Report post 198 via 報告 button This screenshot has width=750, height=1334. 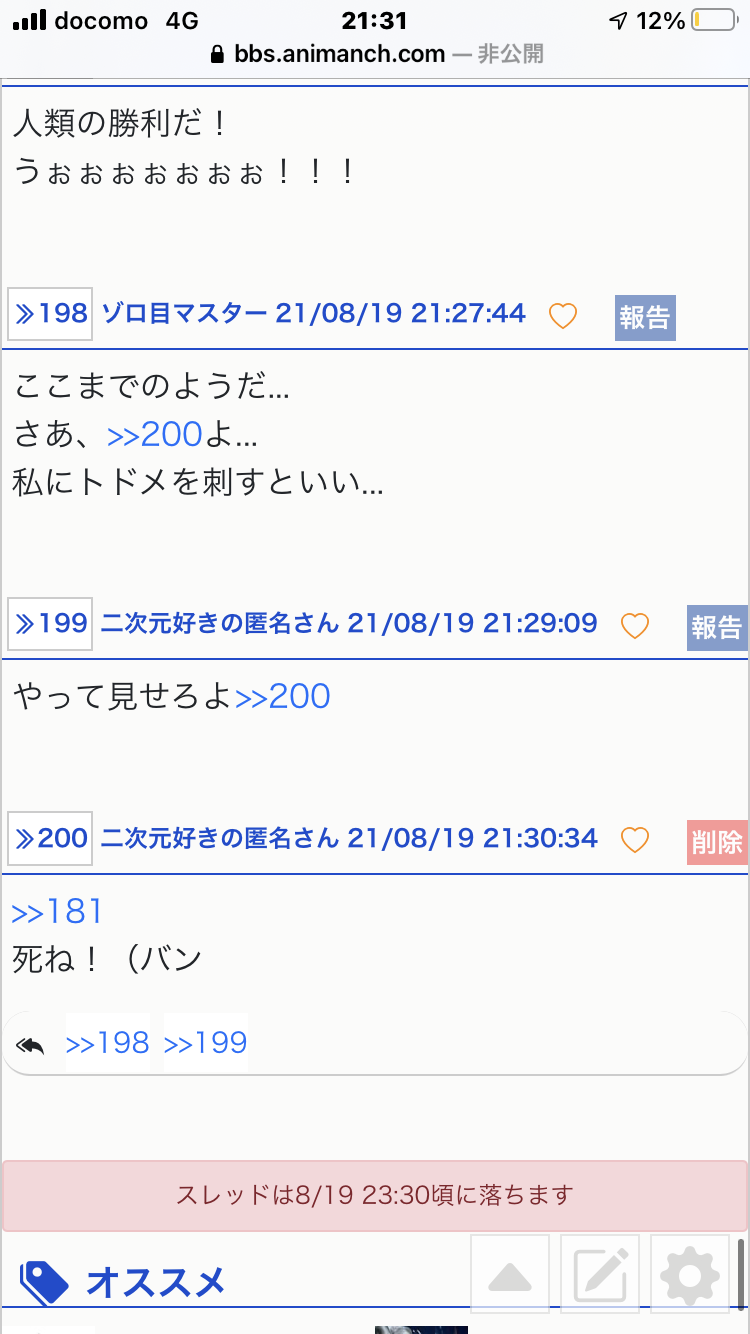pyautogui.click(x=645, y=317)
